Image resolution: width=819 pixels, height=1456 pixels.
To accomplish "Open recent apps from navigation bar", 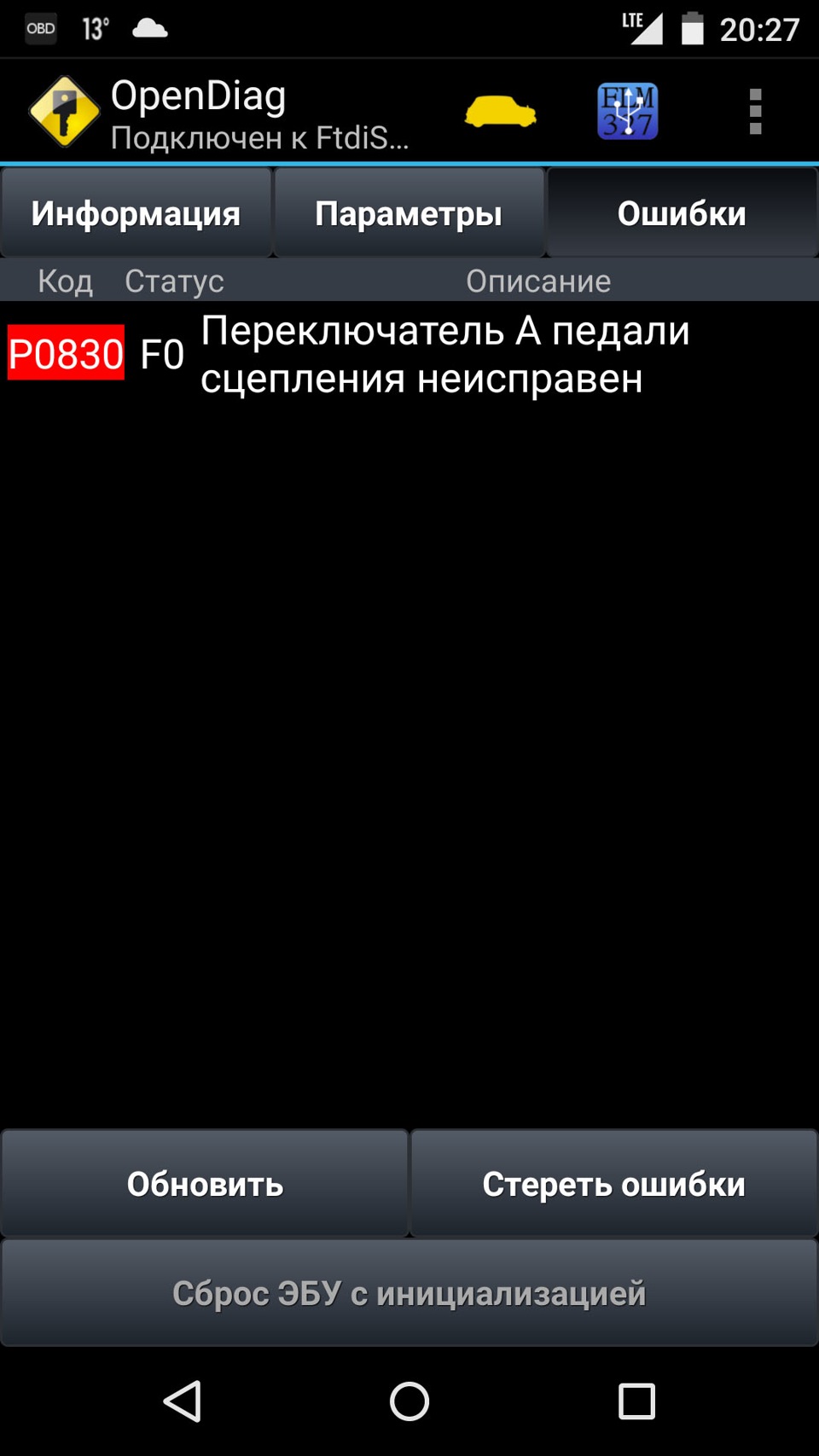I will pyautogui.click(x=636, y=1401).
